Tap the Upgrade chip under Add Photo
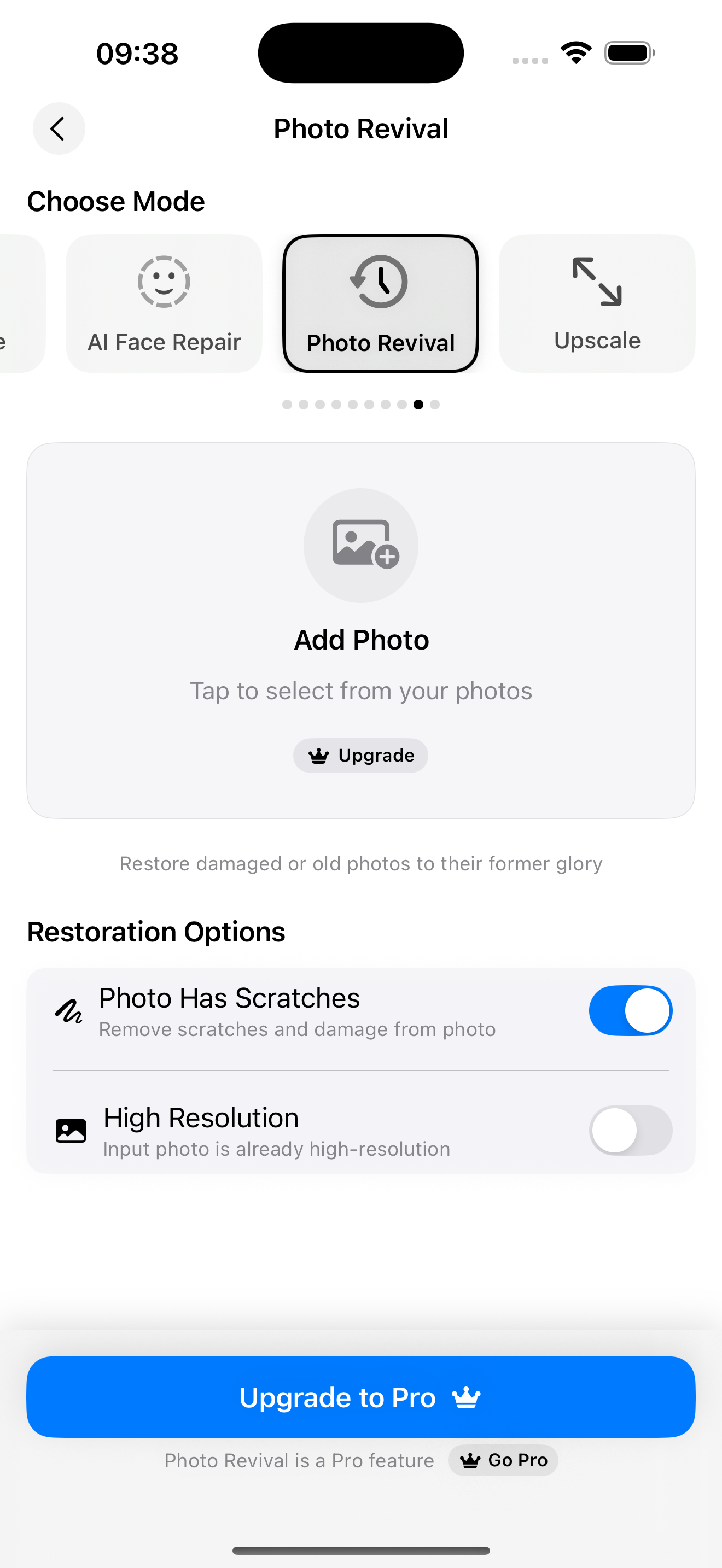 click(361, 756)
